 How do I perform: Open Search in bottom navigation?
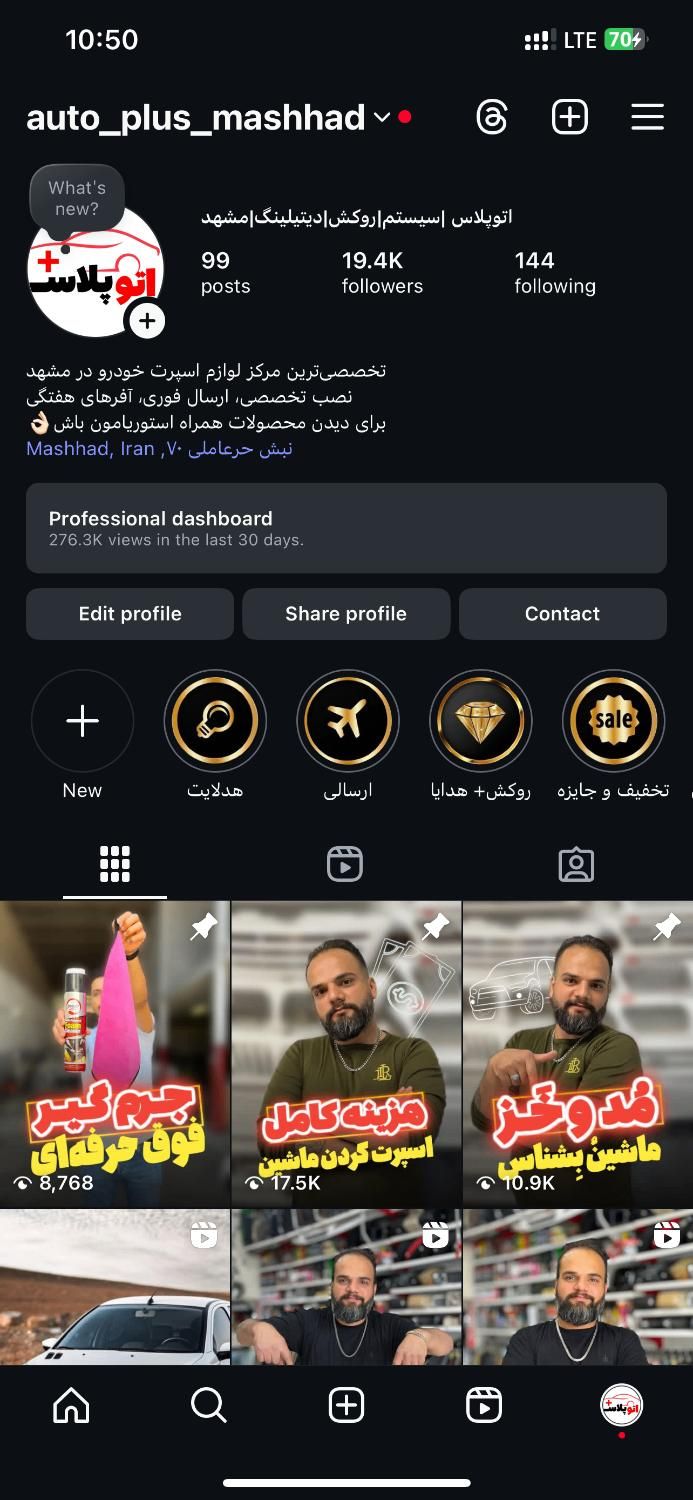(x=208, y=1406)
